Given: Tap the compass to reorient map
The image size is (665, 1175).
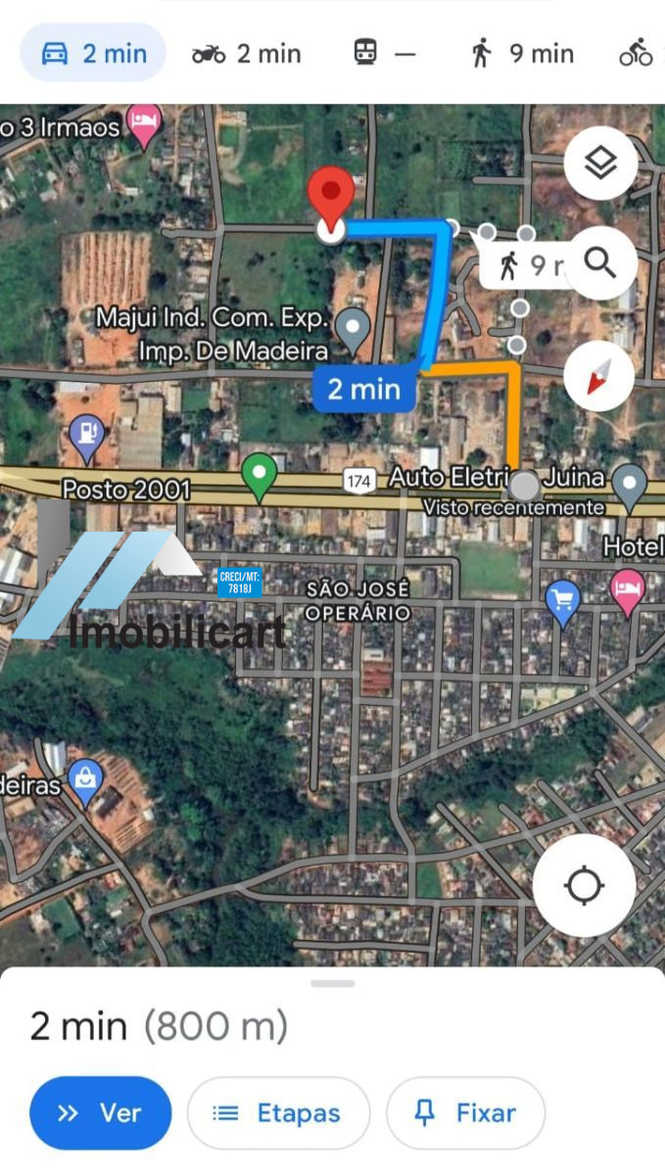Looking at the screenshot, I should [x=599, y=376].
